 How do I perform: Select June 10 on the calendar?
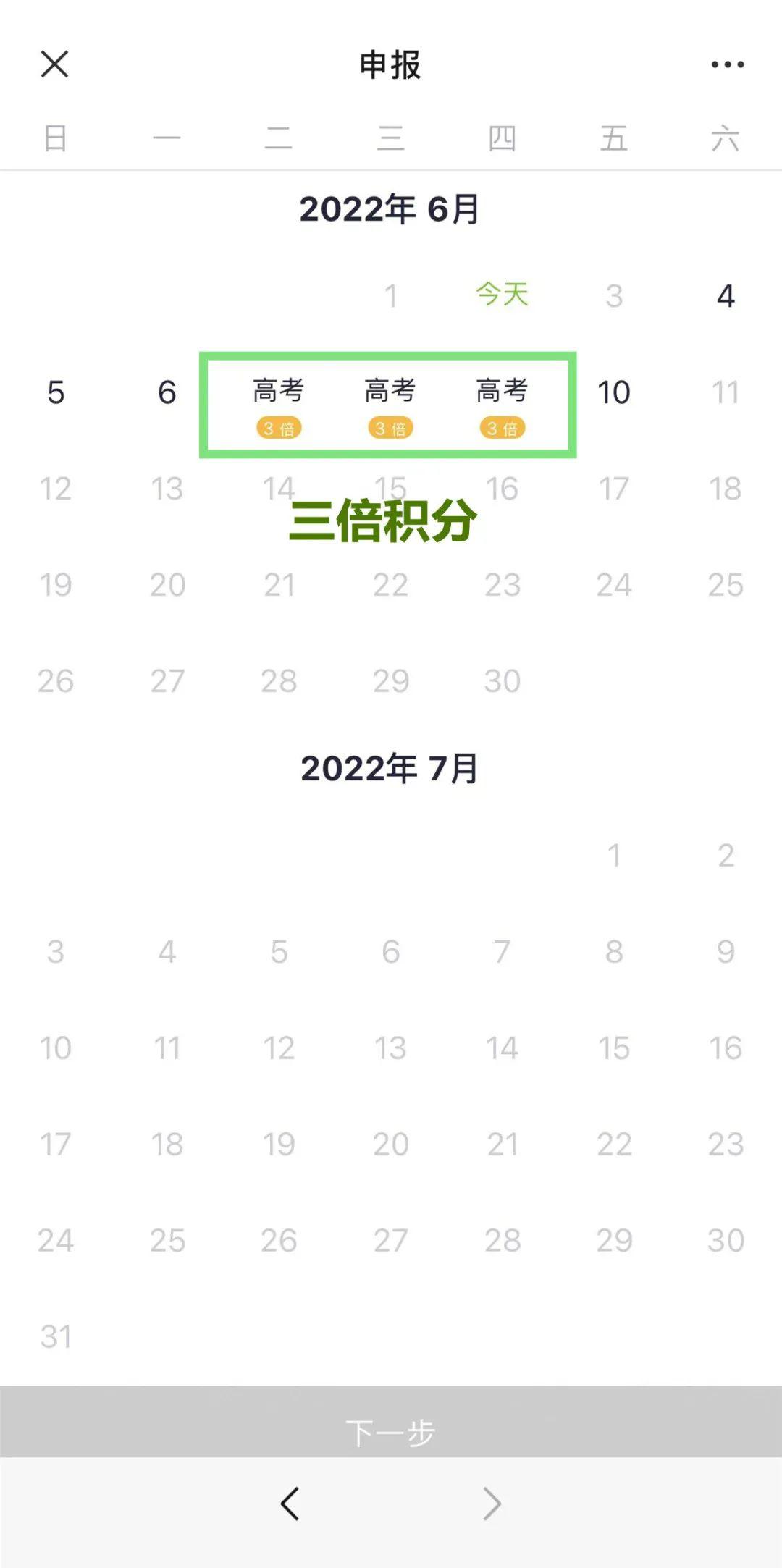tap(613, 392)
